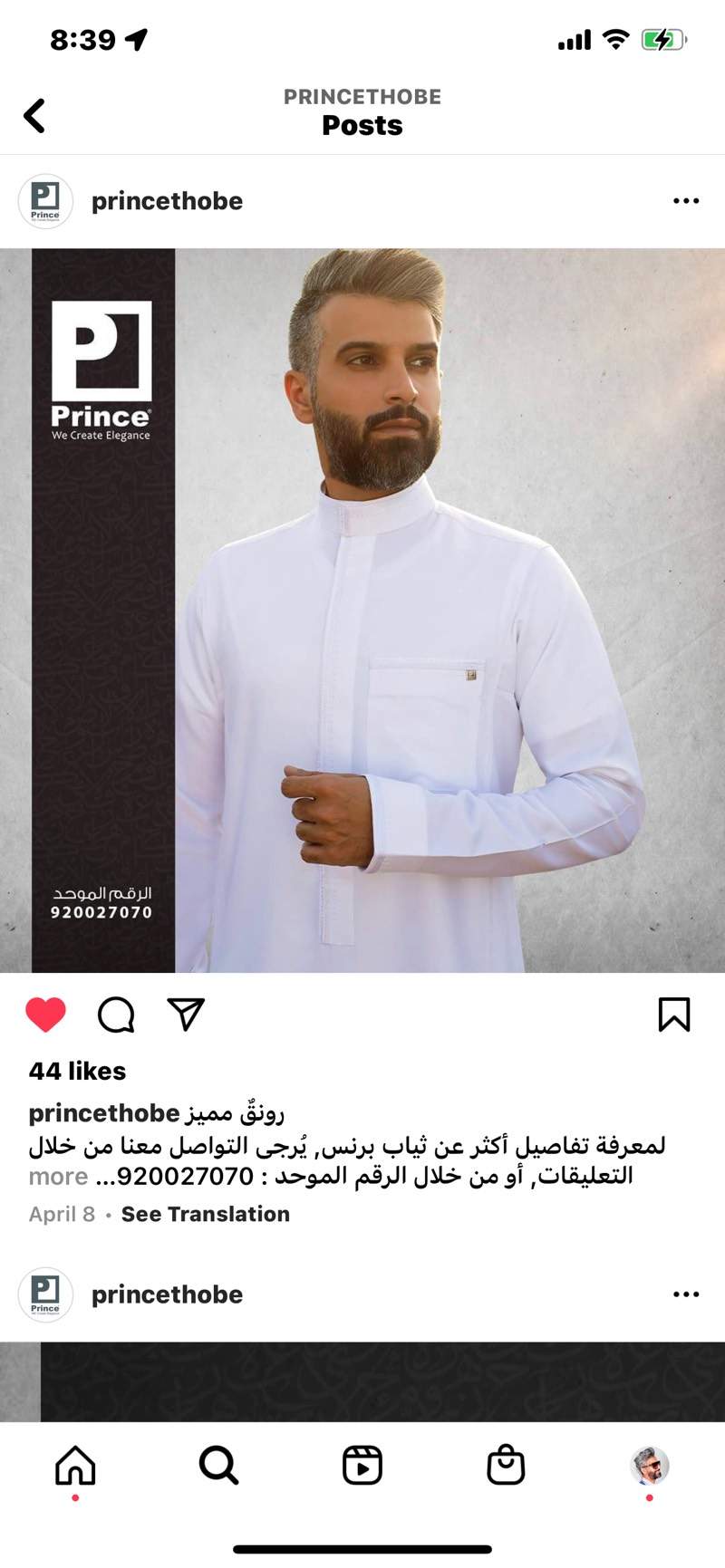Image resolution: width=725 pixels, height=1568 pixels.
Task: Switch to the Search tab
Action: [x=218, y=1465]
